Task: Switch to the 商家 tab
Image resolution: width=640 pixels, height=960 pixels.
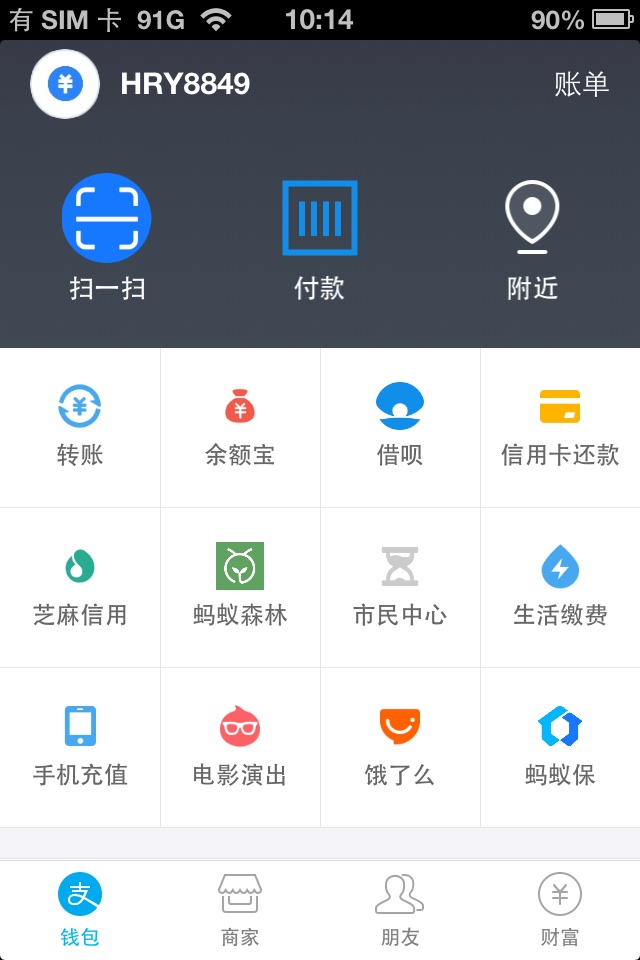Action: 240,909
